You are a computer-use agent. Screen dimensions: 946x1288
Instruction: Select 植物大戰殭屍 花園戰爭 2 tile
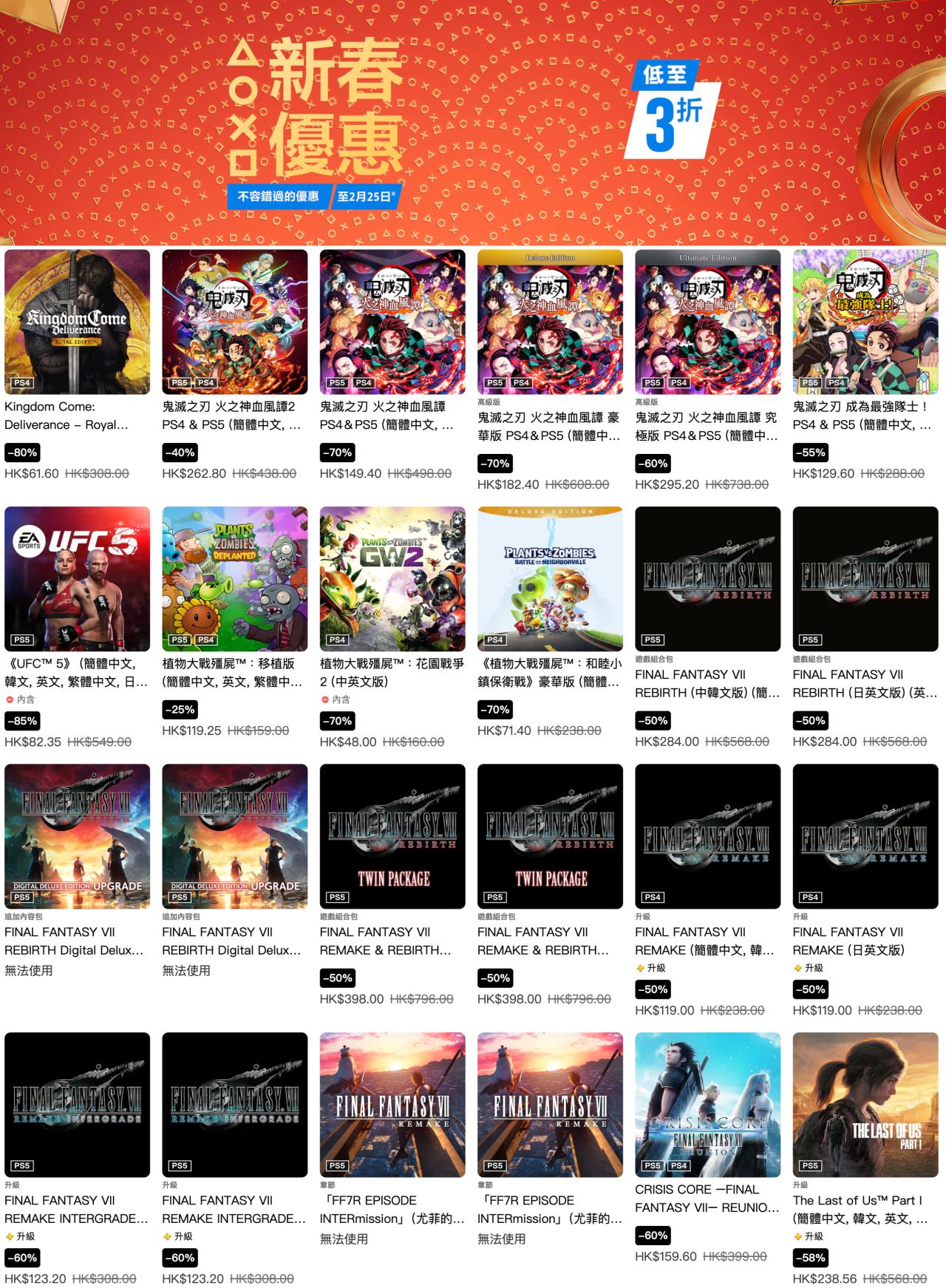[392, 579]
